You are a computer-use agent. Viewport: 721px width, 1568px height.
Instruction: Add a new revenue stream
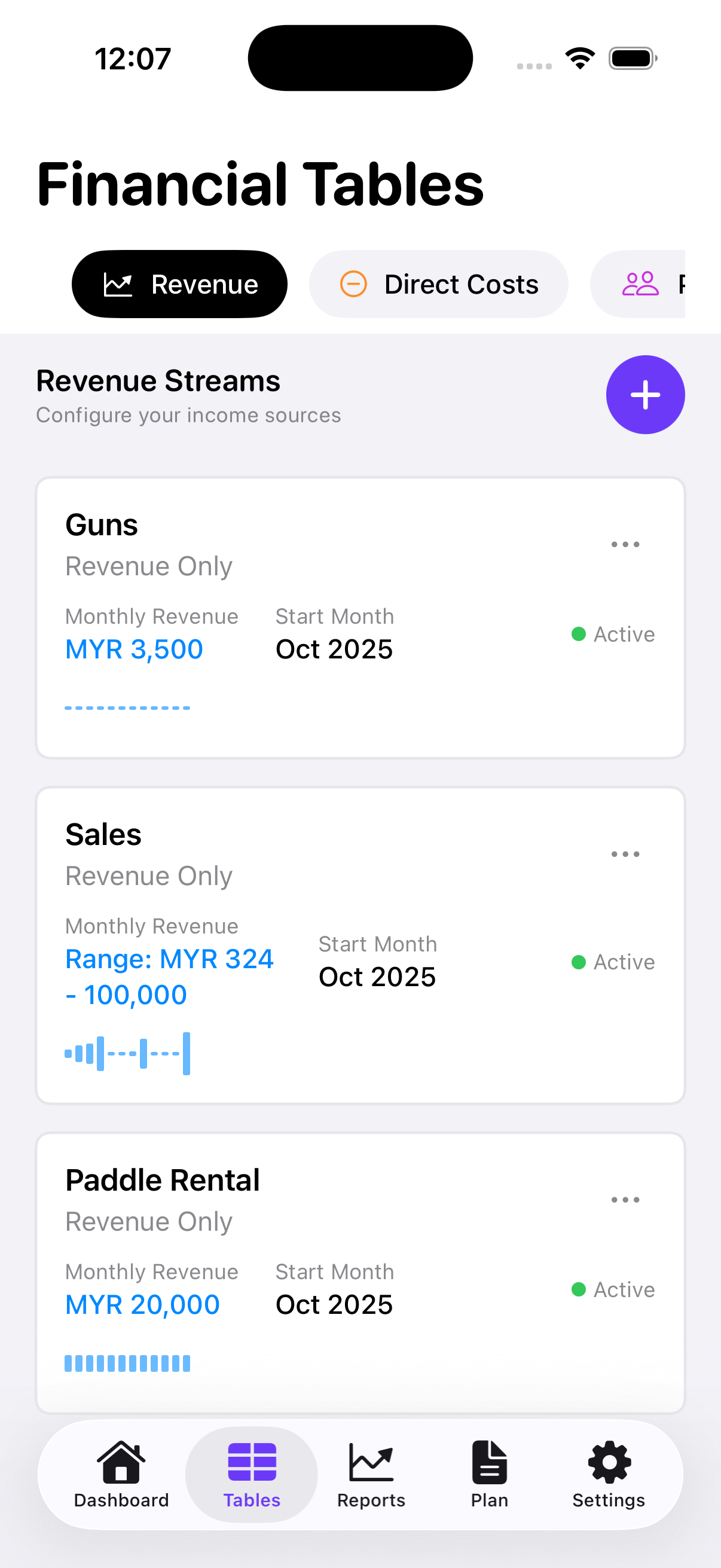point(645,395)
